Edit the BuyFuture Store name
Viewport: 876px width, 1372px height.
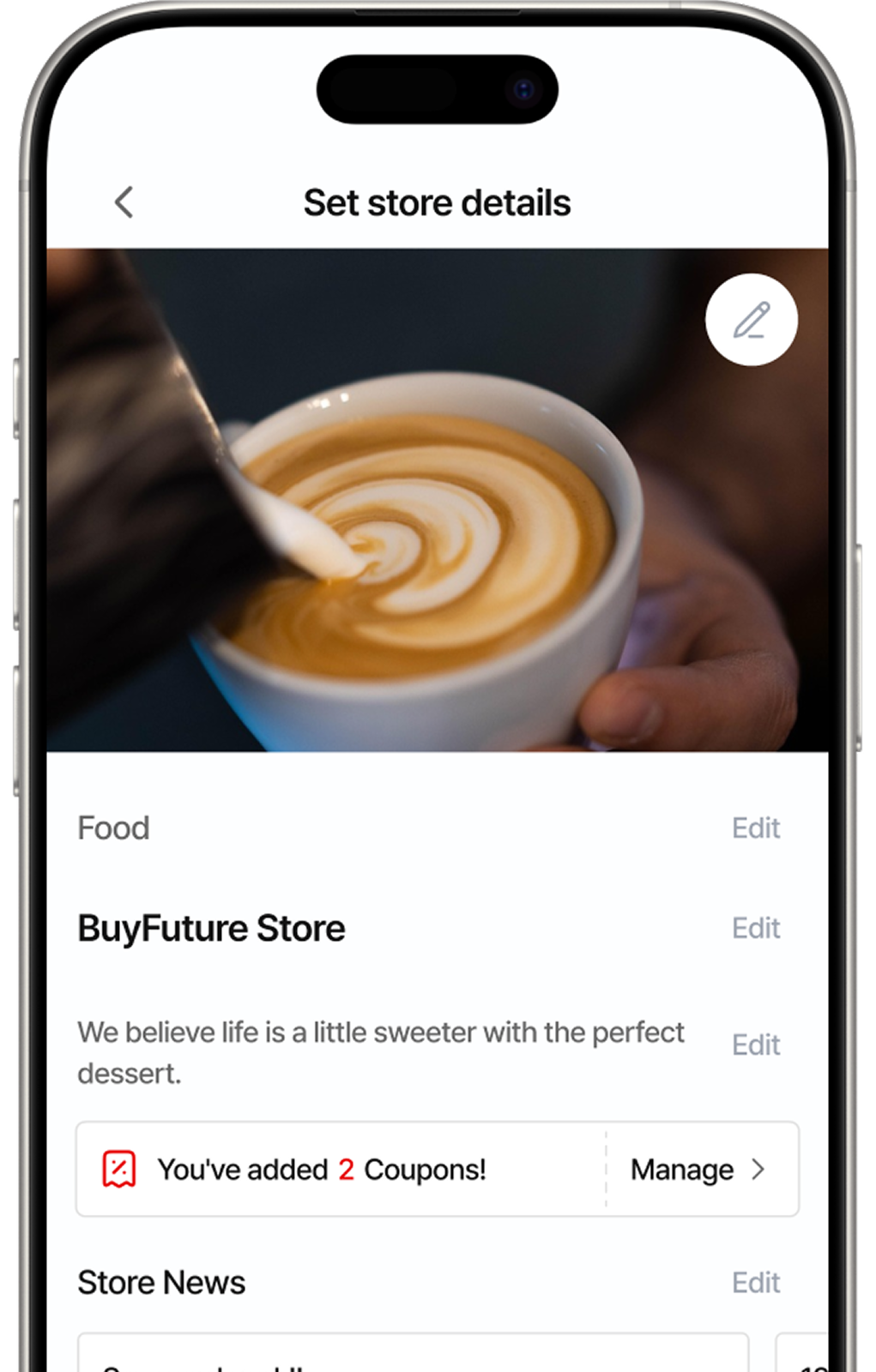[755, 929]
